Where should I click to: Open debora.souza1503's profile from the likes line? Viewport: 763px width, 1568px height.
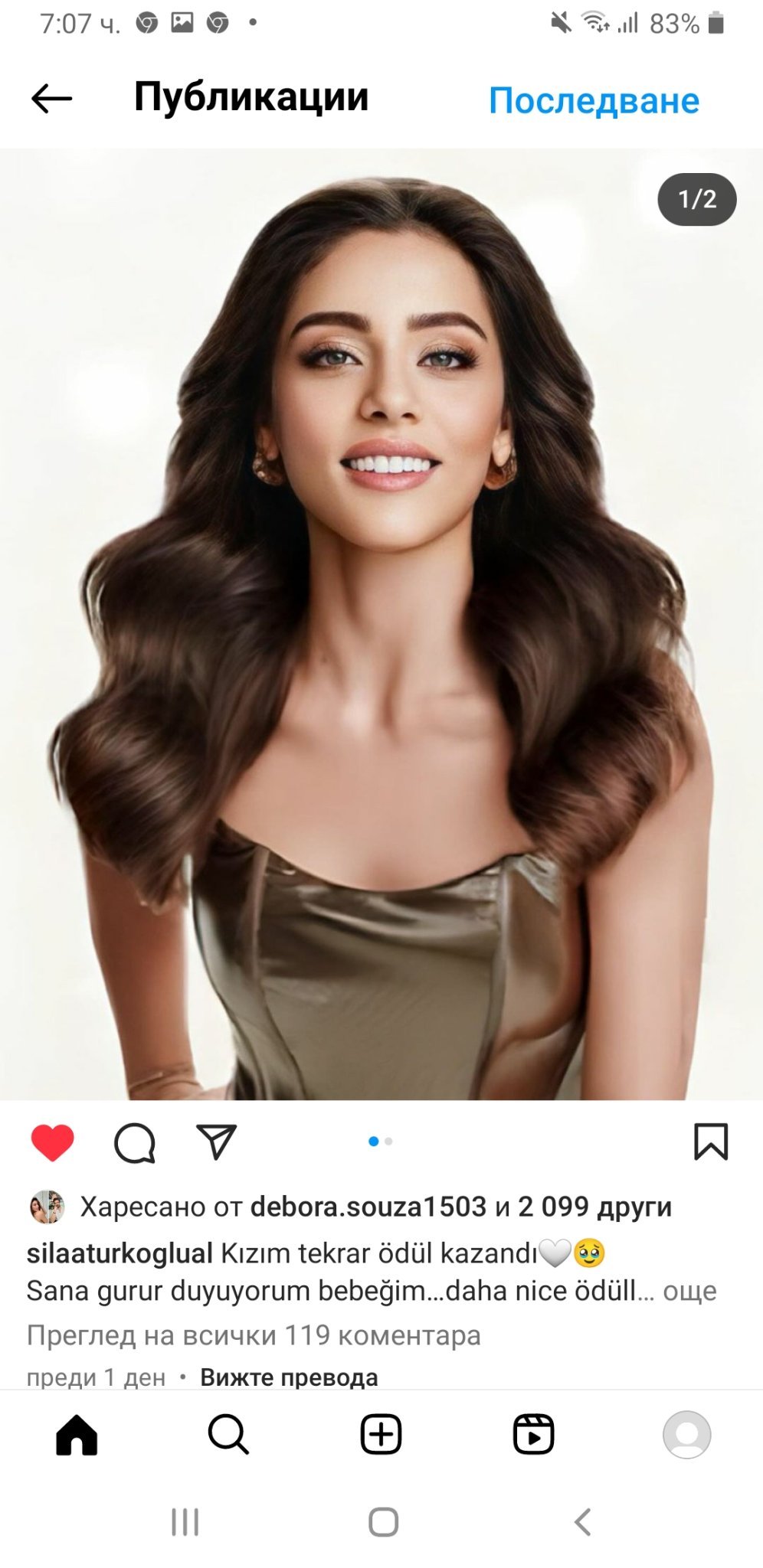(368, 1207)
